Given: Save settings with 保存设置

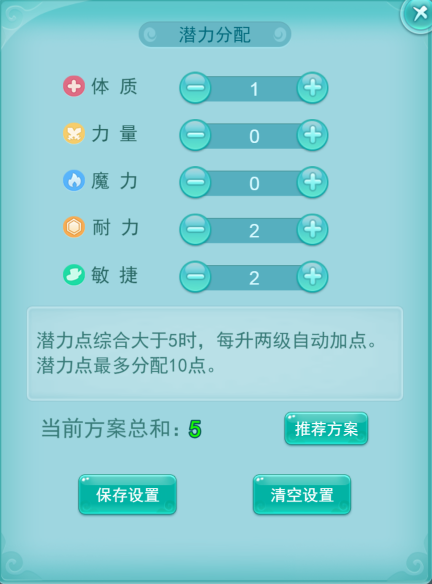Looking at the screenshot, I should (x=127, y=495).
